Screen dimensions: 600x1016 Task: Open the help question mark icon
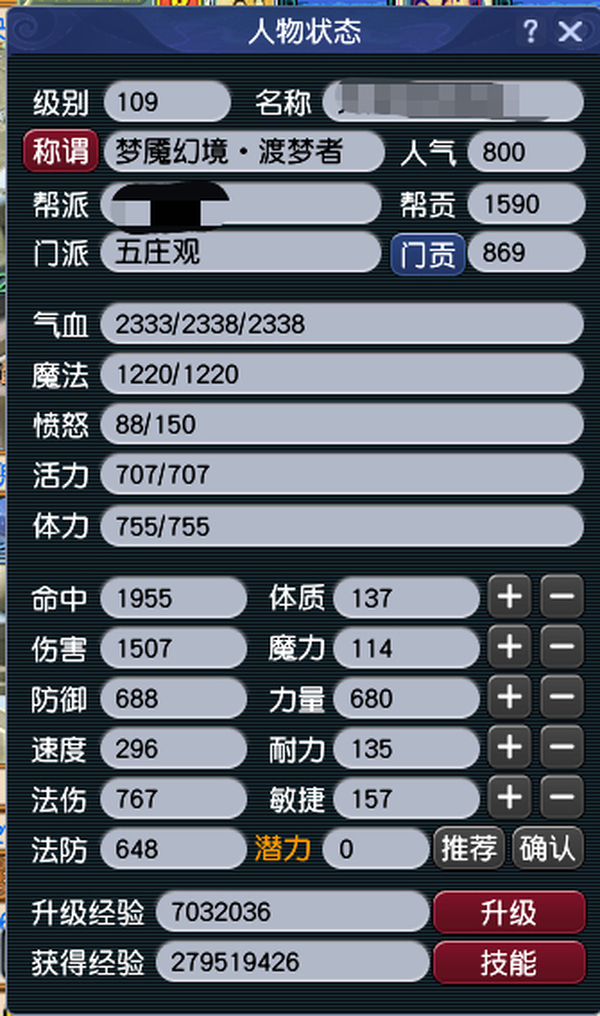coord(530,32)
